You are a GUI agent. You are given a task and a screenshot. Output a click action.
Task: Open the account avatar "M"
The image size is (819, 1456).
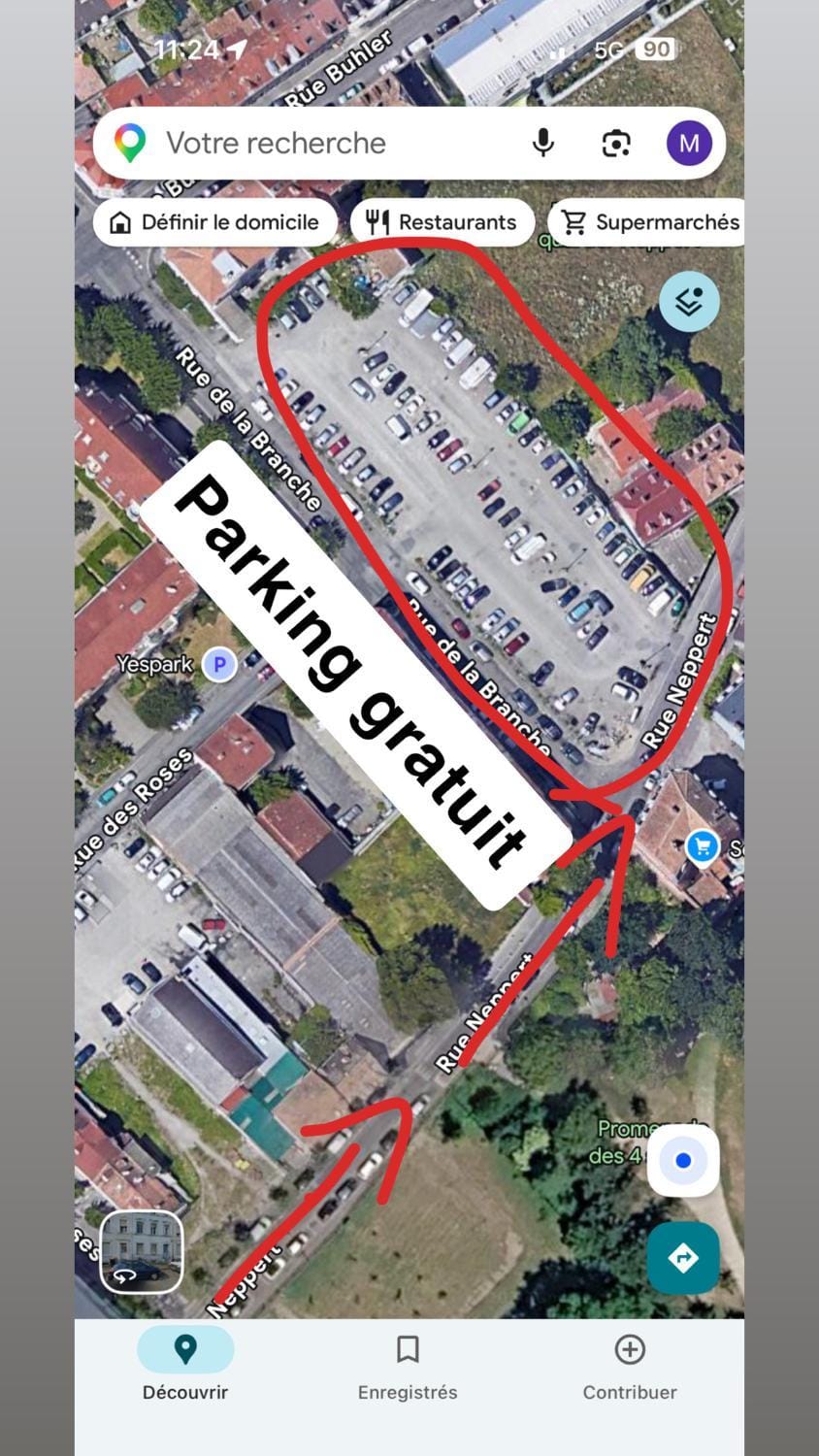coord(689,144)
